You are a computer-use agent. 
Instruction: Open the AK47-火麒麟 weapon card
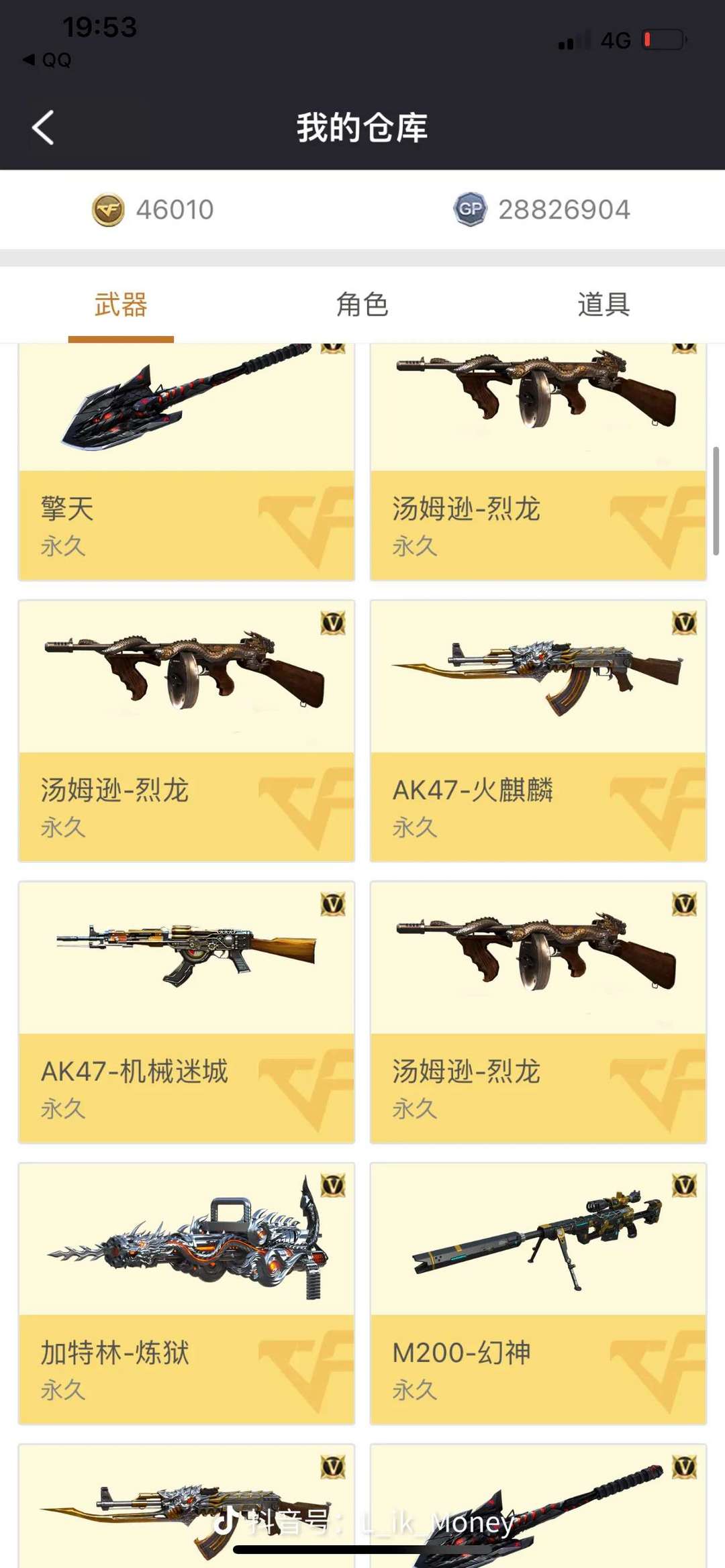tap(538, 730)
